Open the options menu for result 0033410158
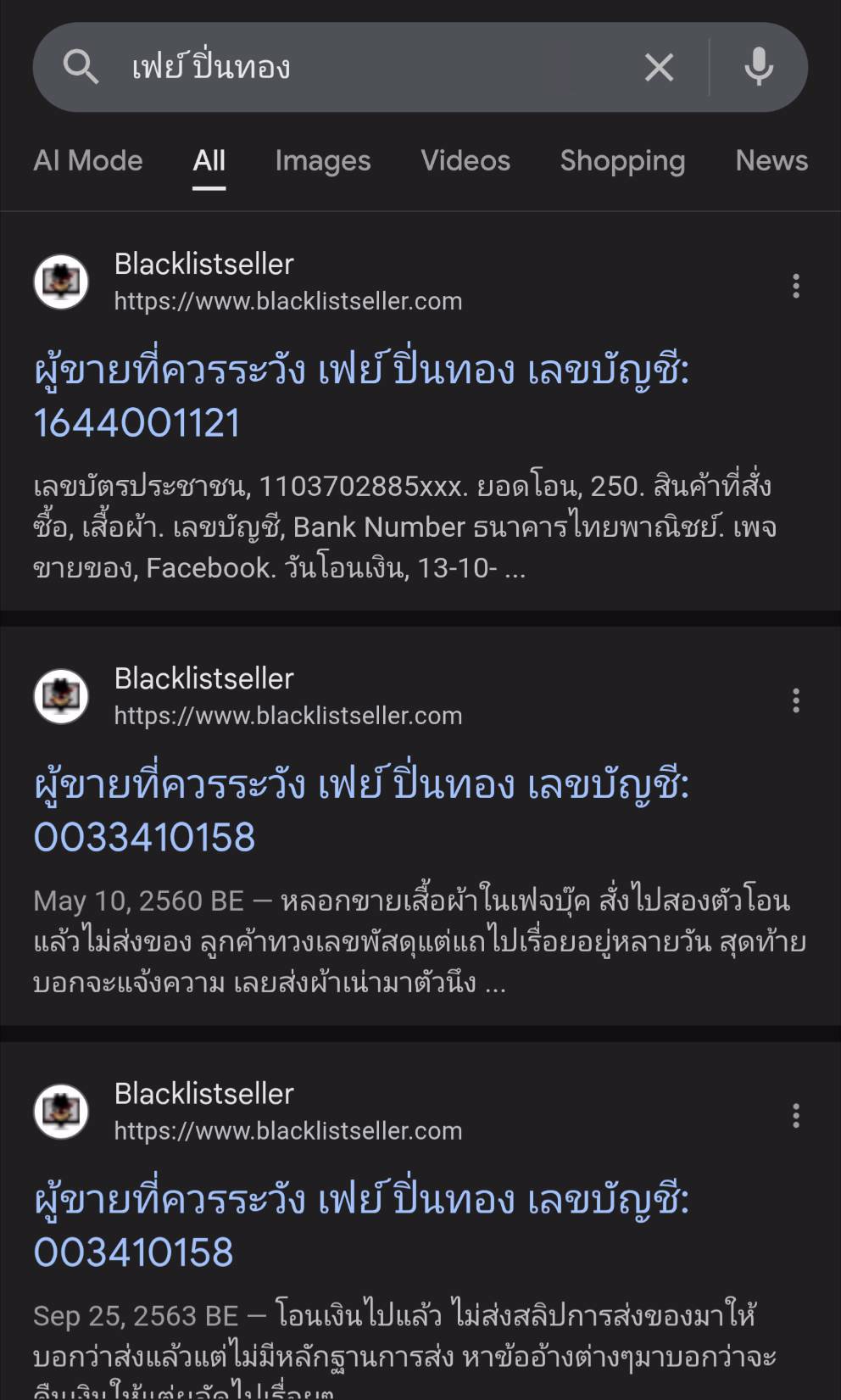 795,700
